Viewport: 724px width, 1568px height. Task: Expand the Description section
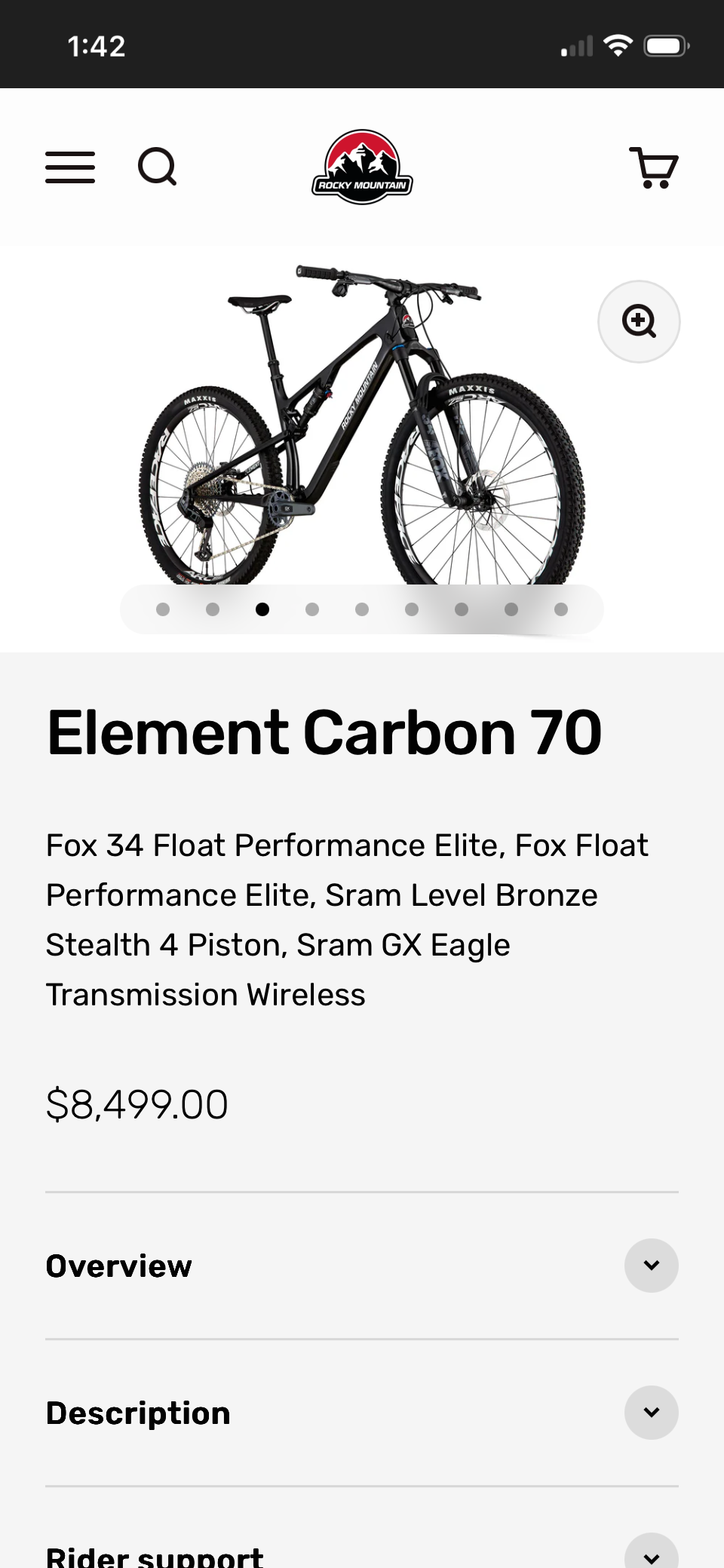pos(651,1413)
